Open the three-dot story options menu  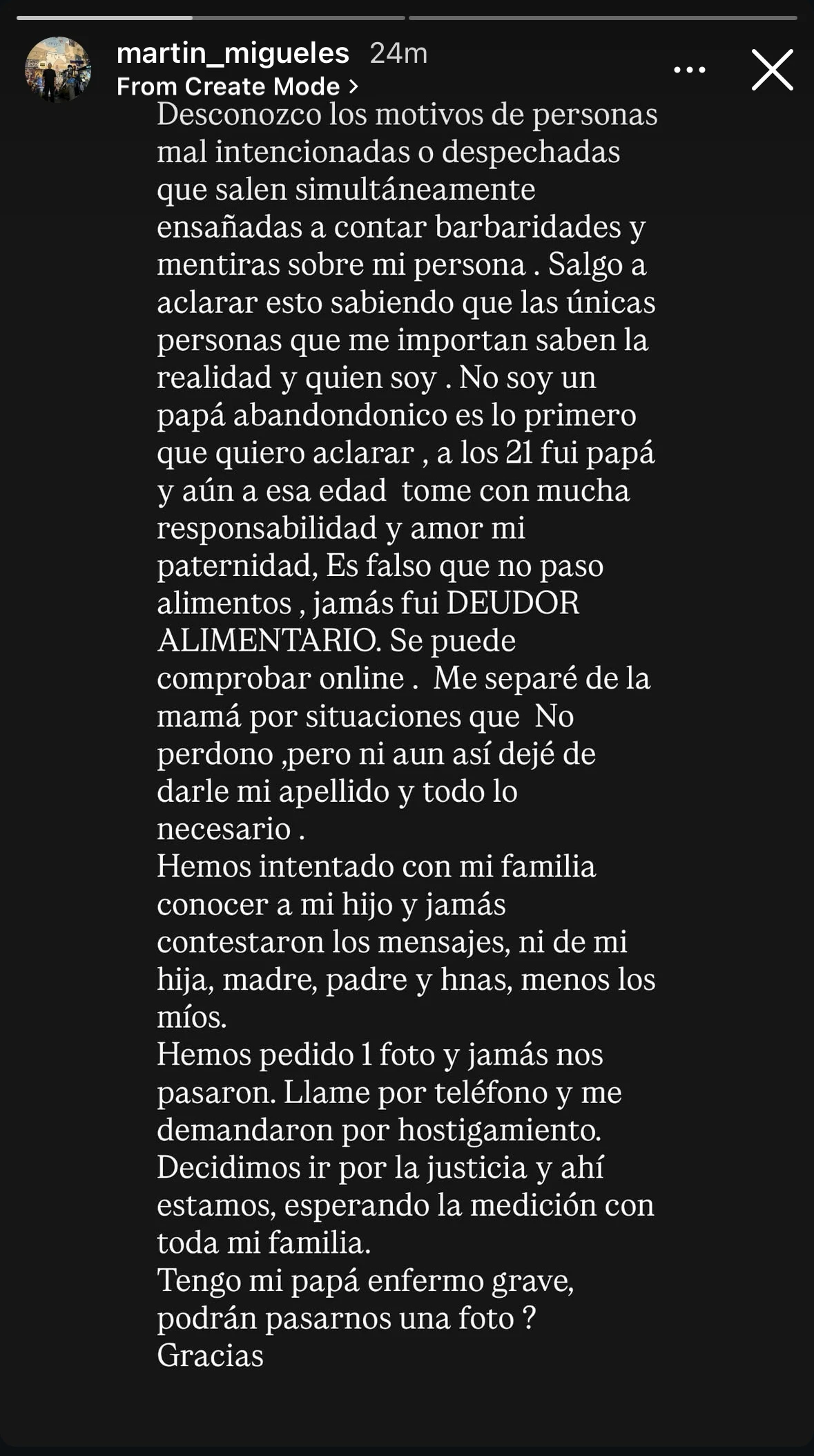pos(689,70)
